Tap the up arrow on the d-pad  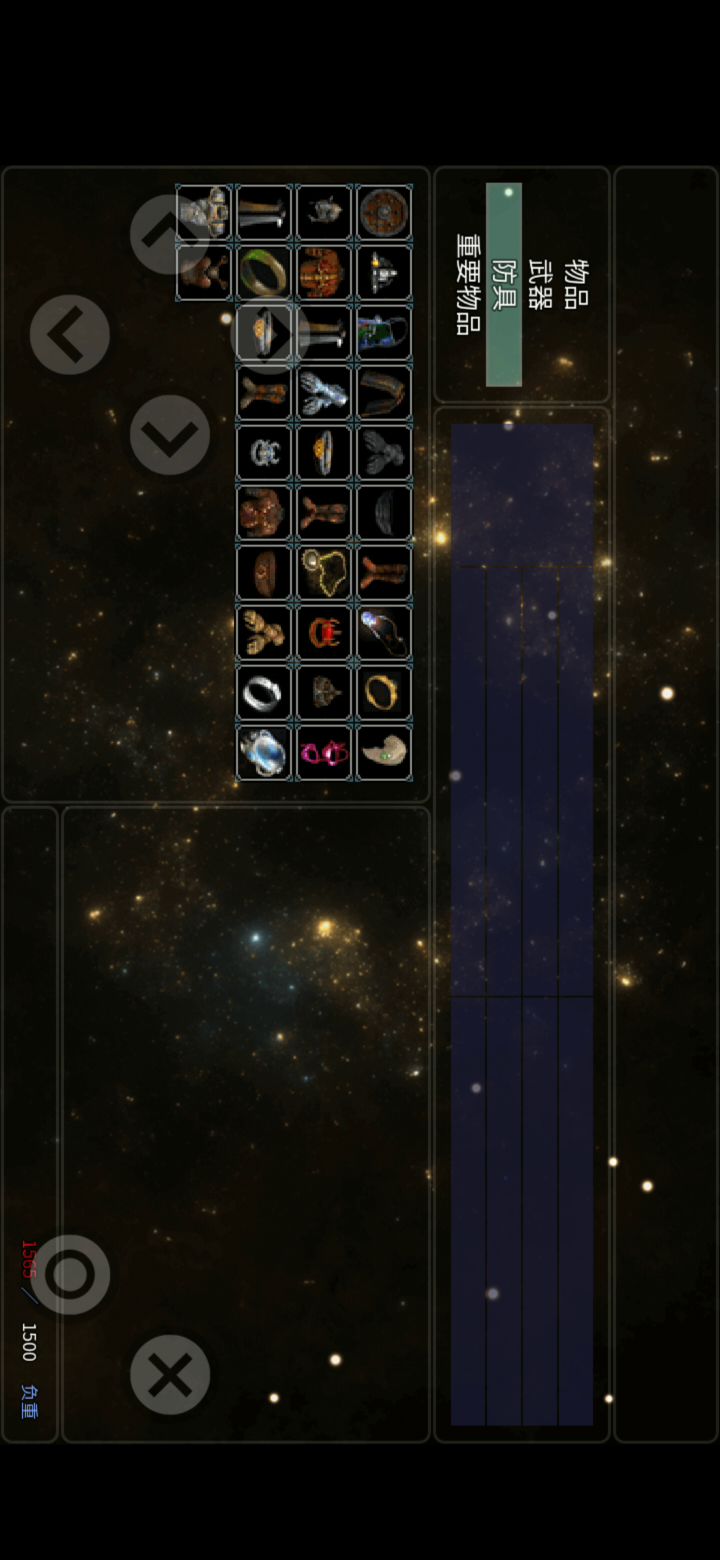pyautogui.click(x=170, y=234)
